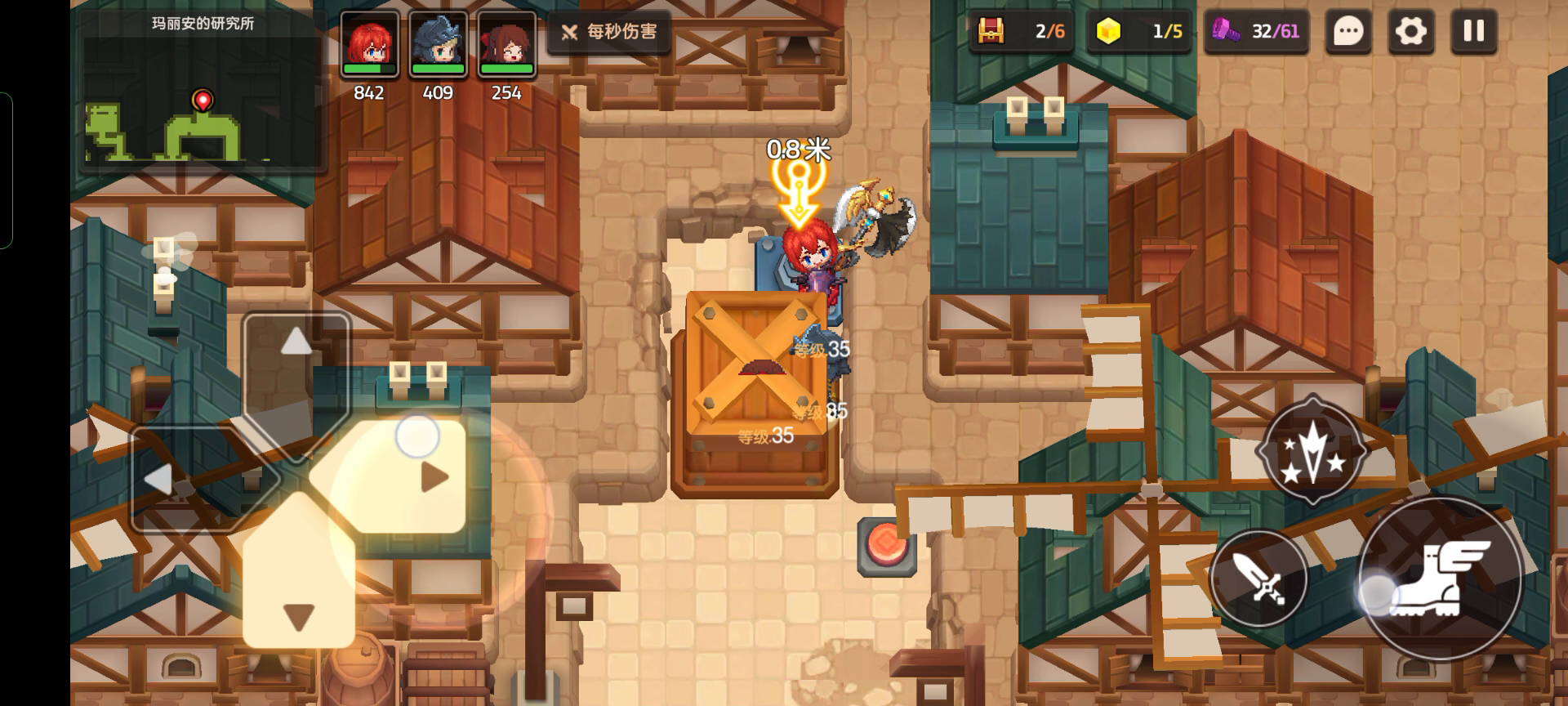Toggle the 每秒伤害 damage display
This screenshot has width=1568, height=706.
pos(609,32)
